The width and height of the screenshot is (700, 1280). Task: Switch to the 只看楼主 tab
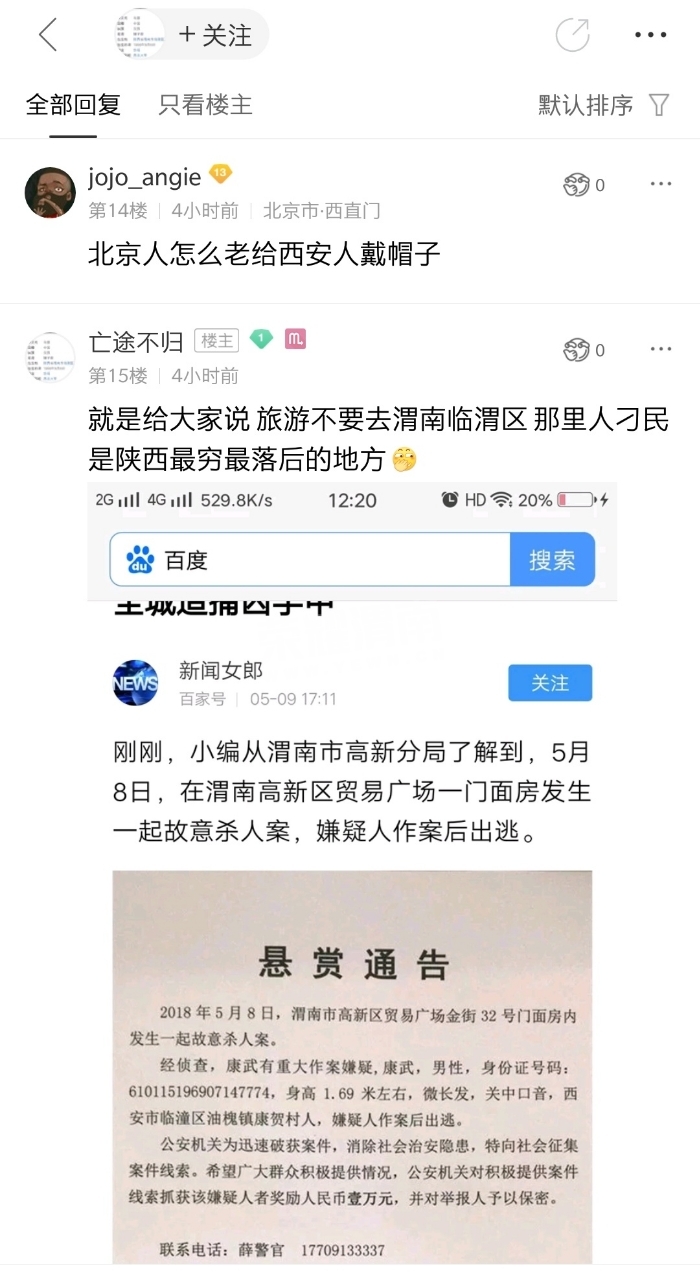[205, 105]
